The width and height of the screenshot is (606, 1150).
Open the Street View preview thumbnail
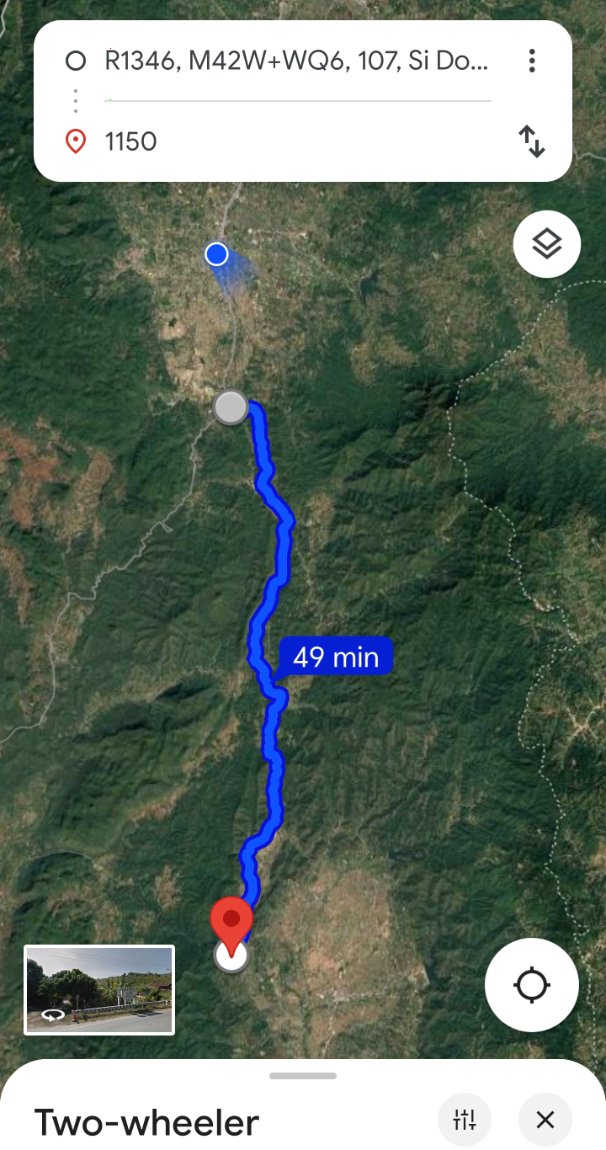point(99,989)
